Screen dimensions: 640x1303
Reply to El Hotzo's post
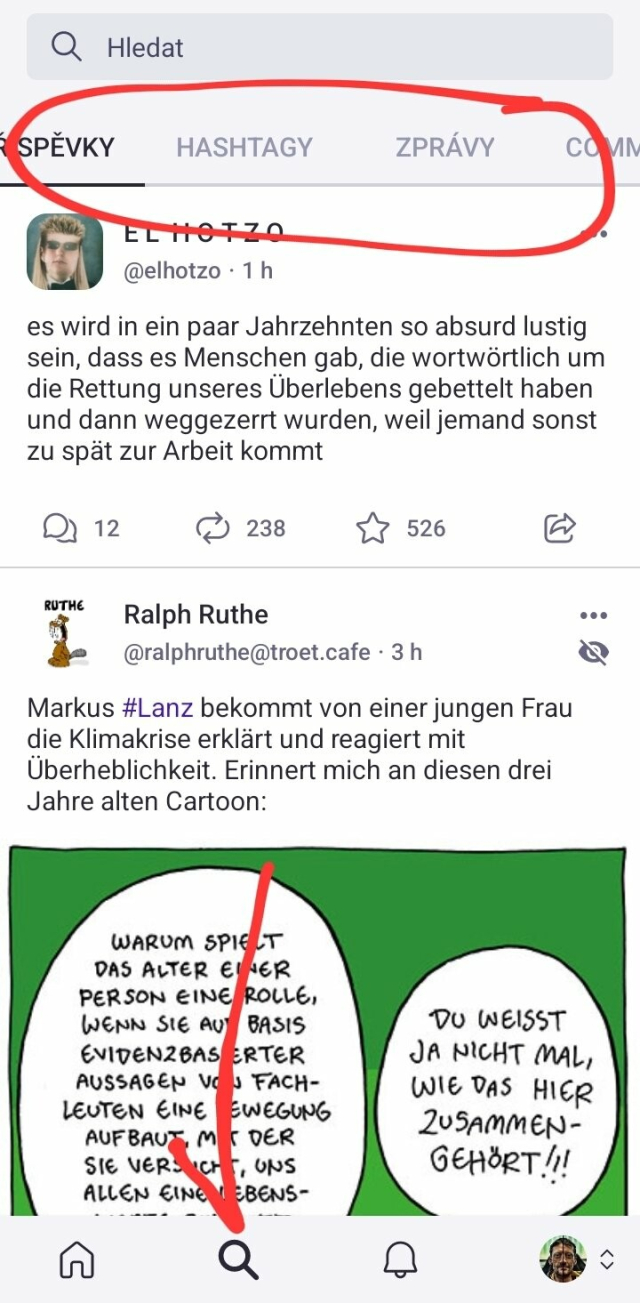[60, 528]
